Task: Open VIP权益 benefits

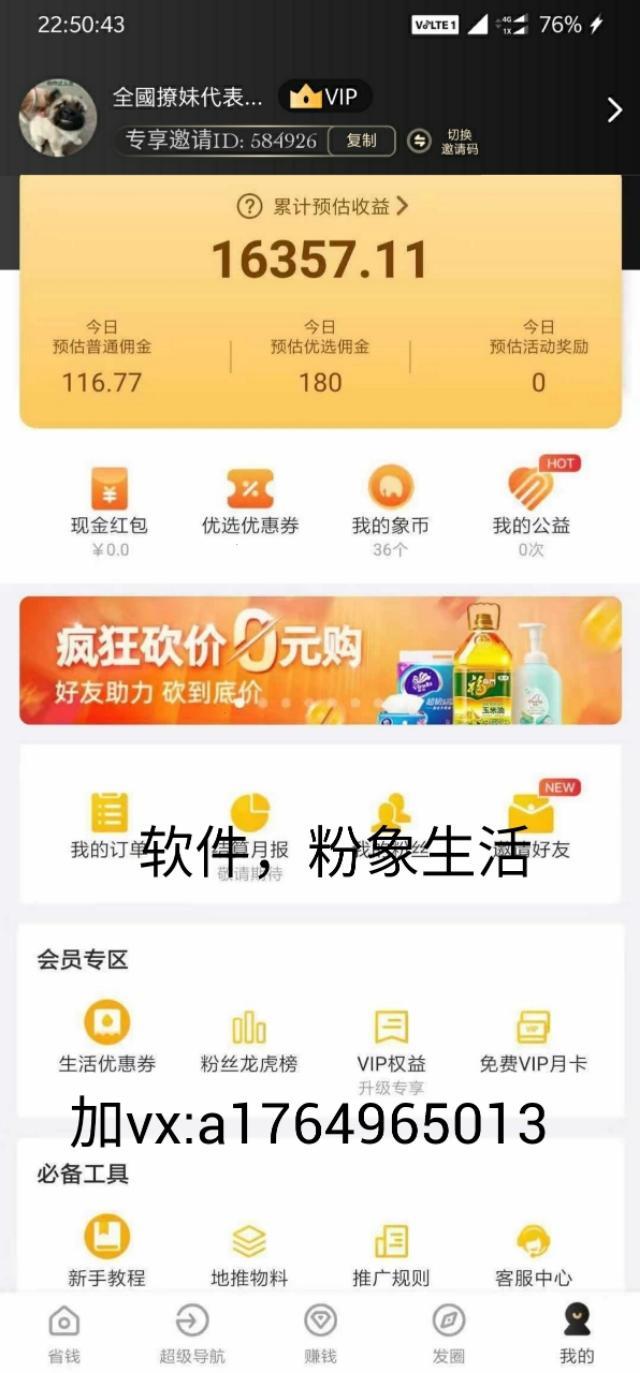Action: pyautogui.click(x=391, y=1038)
